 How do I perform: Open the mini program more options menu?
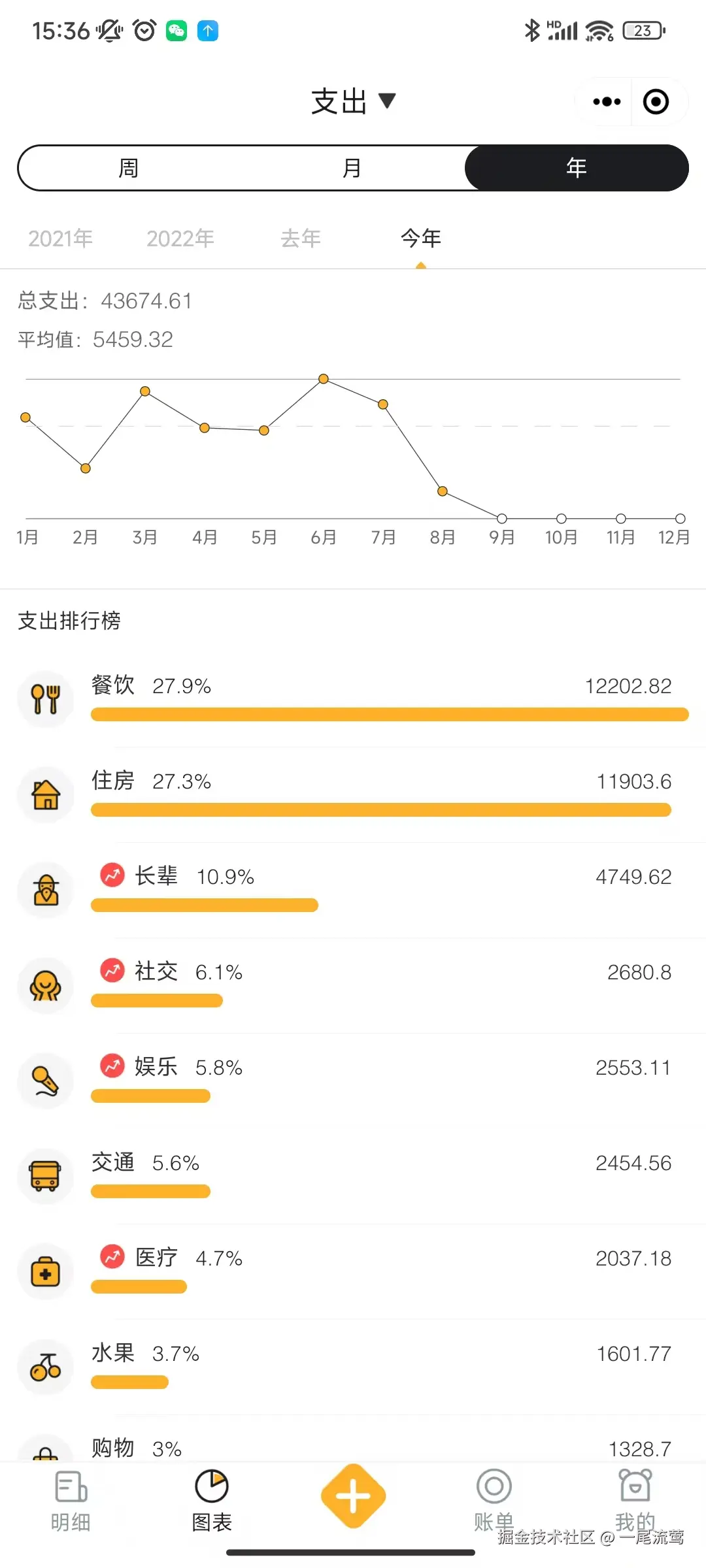(606, 101)
